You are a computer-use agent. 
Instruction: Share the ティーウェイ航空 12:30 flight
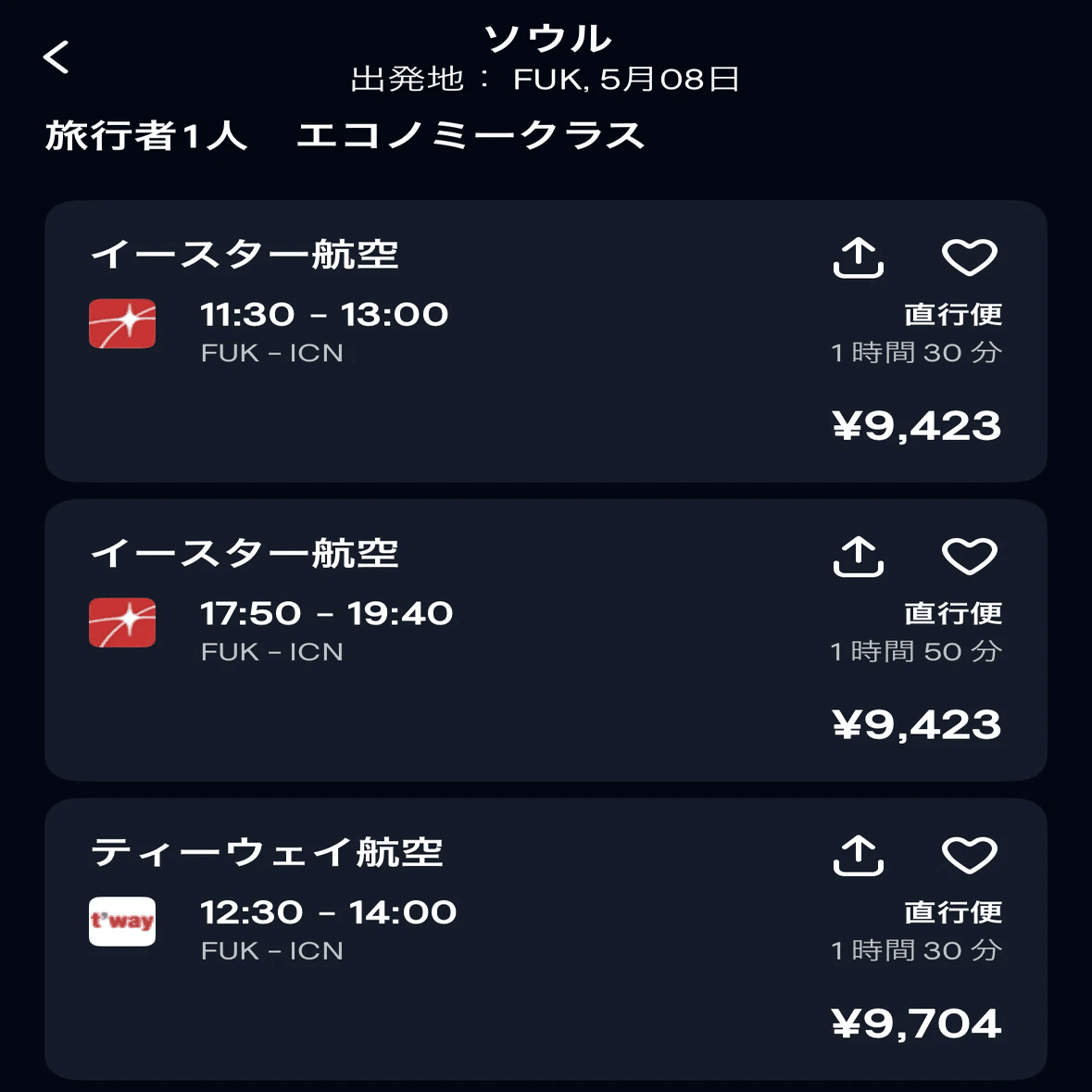859,856
